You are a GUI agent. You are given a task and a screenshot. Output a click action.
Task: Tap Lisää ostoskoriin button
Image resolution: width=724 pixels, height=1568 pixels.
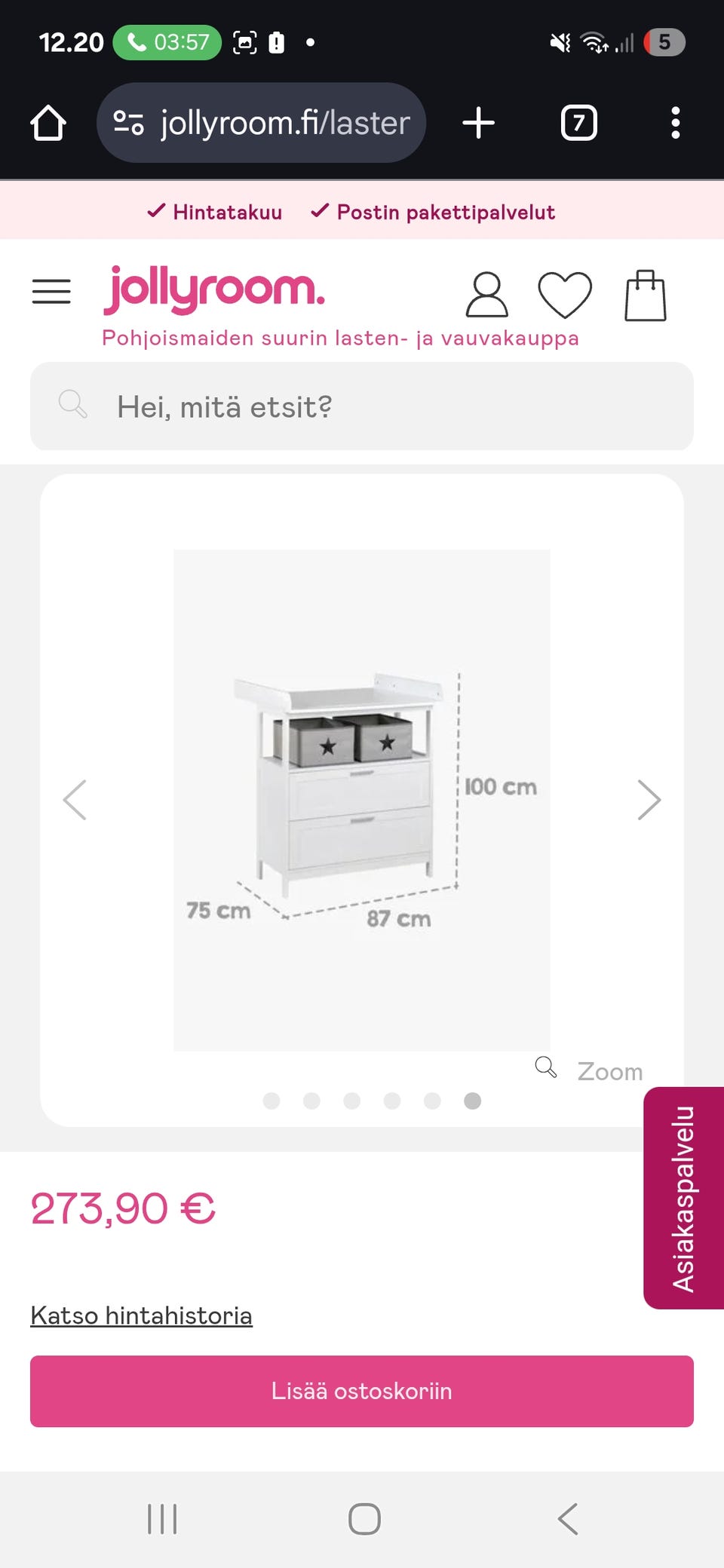tap(362, 1391)
